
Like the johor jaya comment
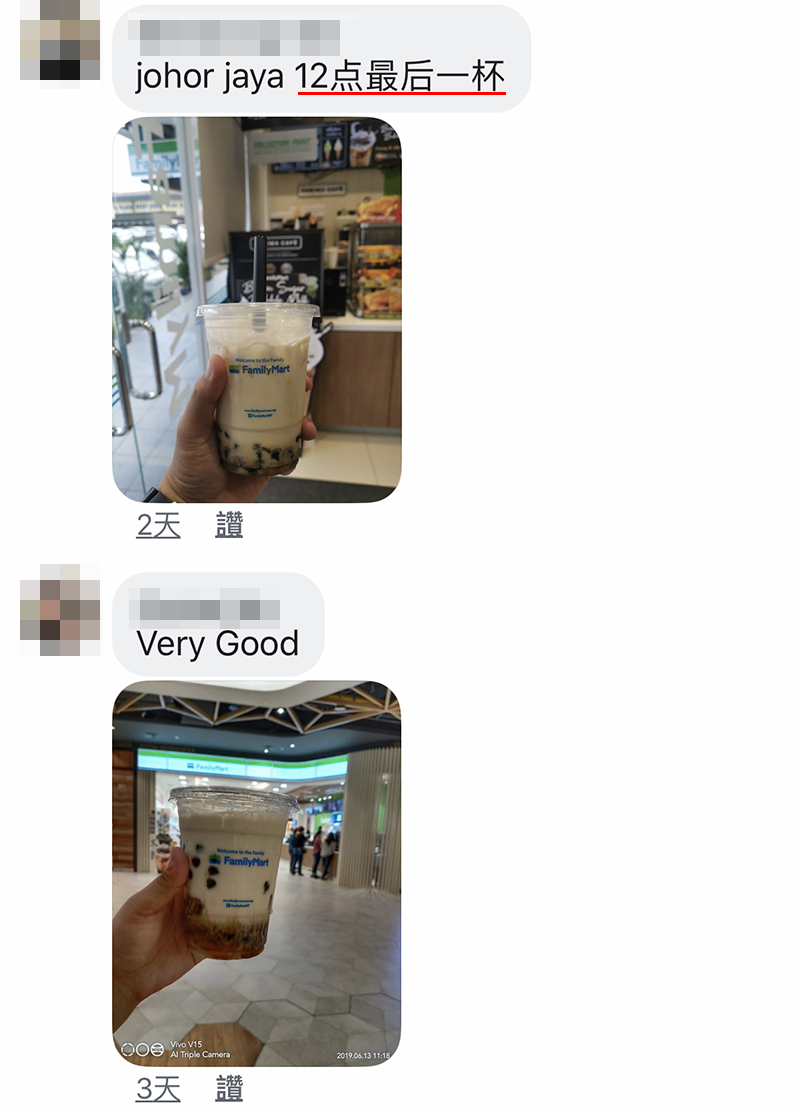point(229,525)
